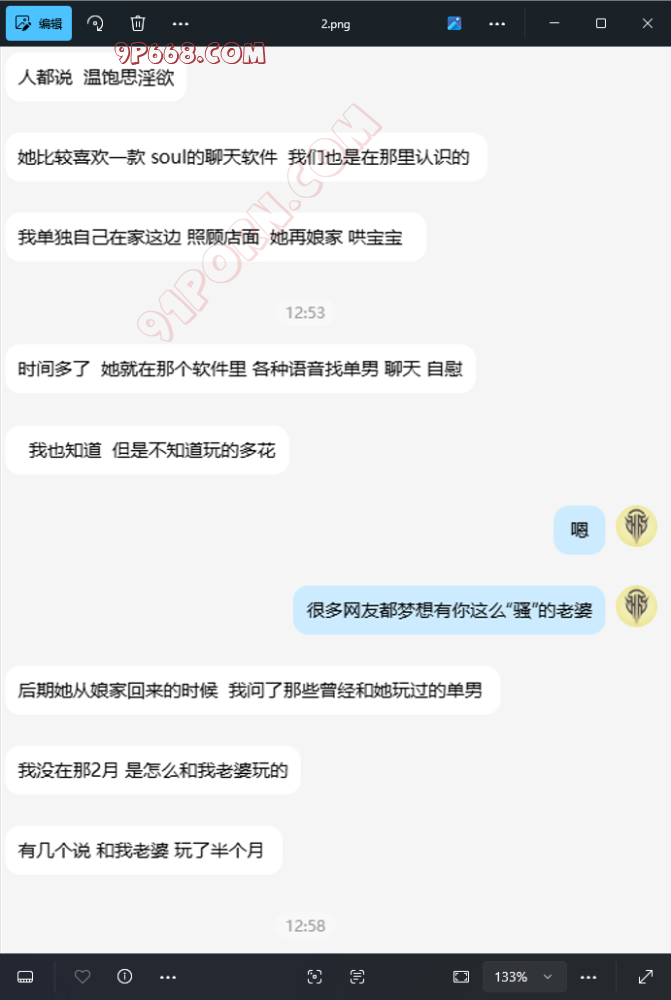Open the overflow menu beside the trash icon
The image size is (671, 1000).
click(180, 23)
